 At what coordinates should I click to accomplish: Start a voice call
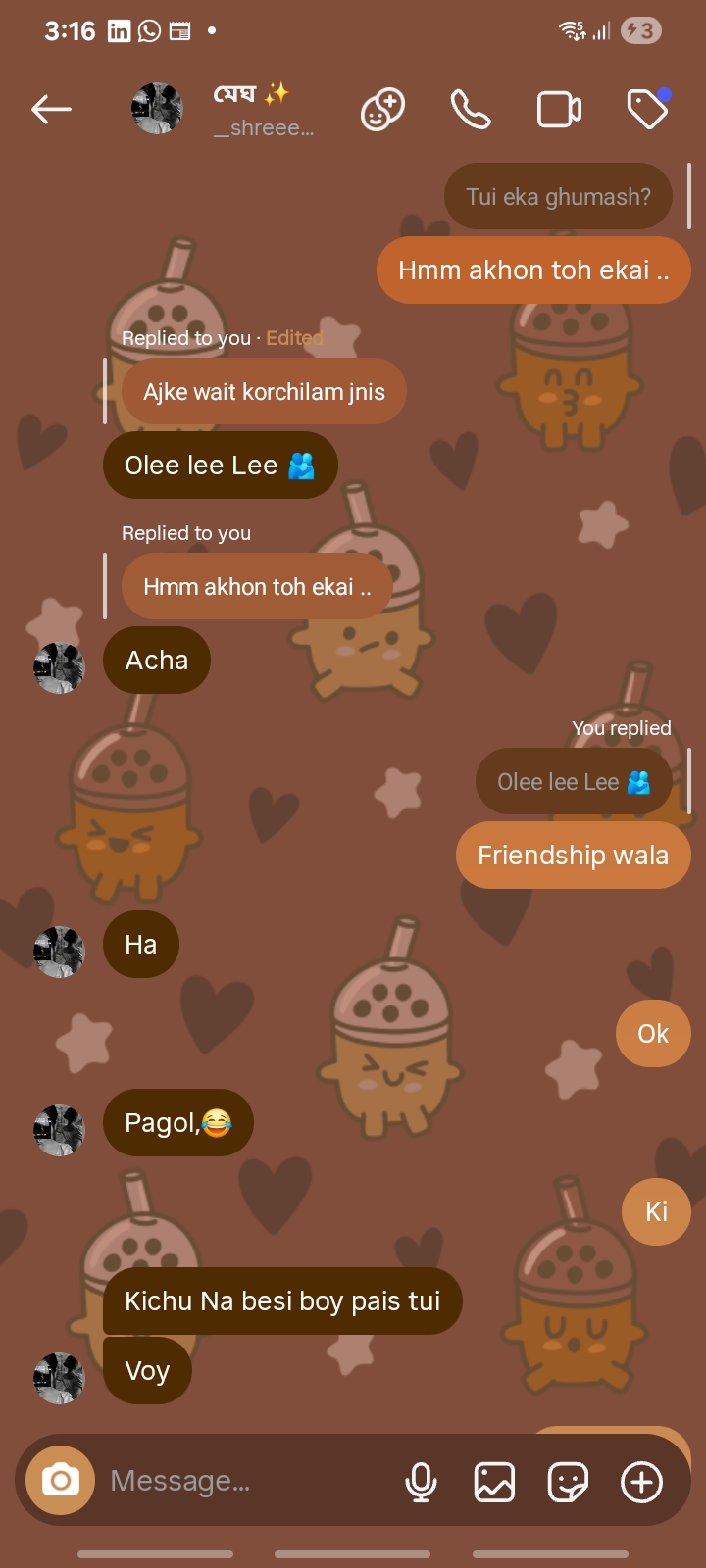471,109
